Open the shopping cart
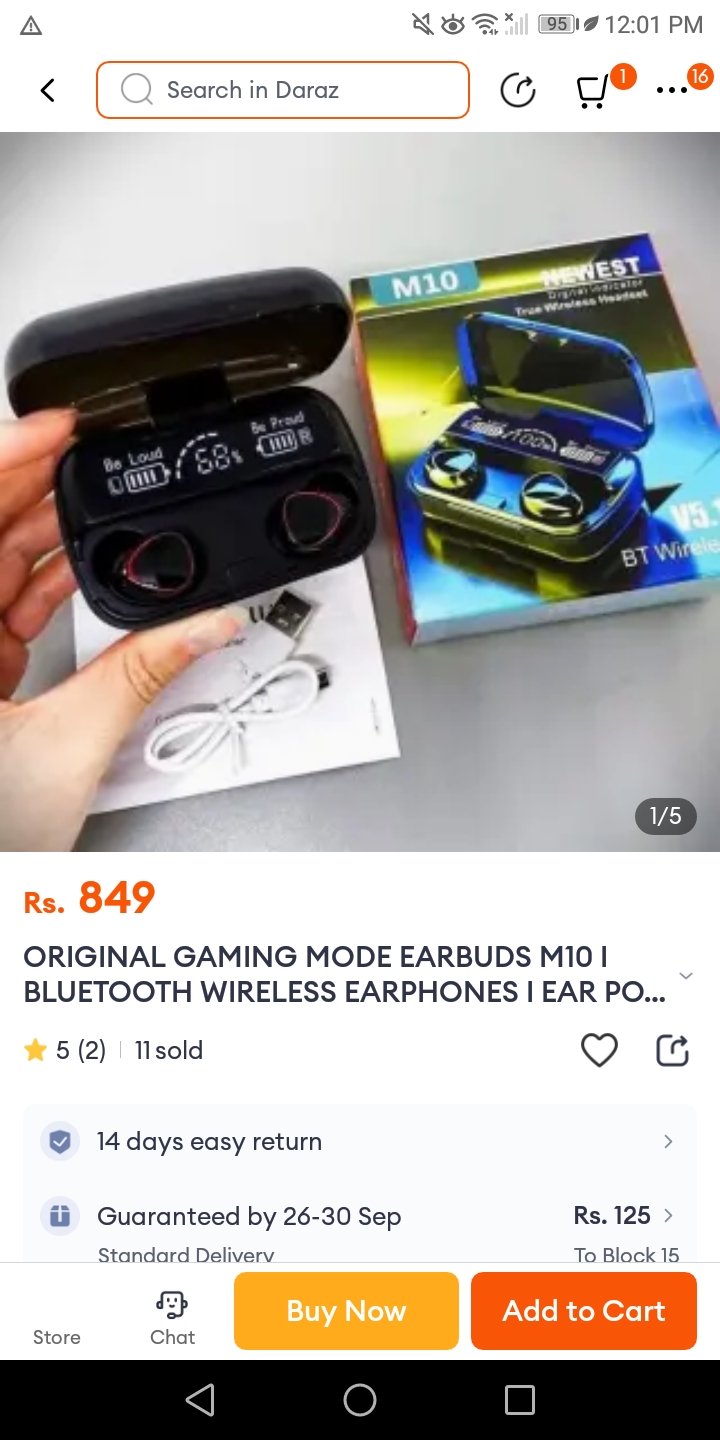Screen dimensions: 720x1440 point(593,91)
